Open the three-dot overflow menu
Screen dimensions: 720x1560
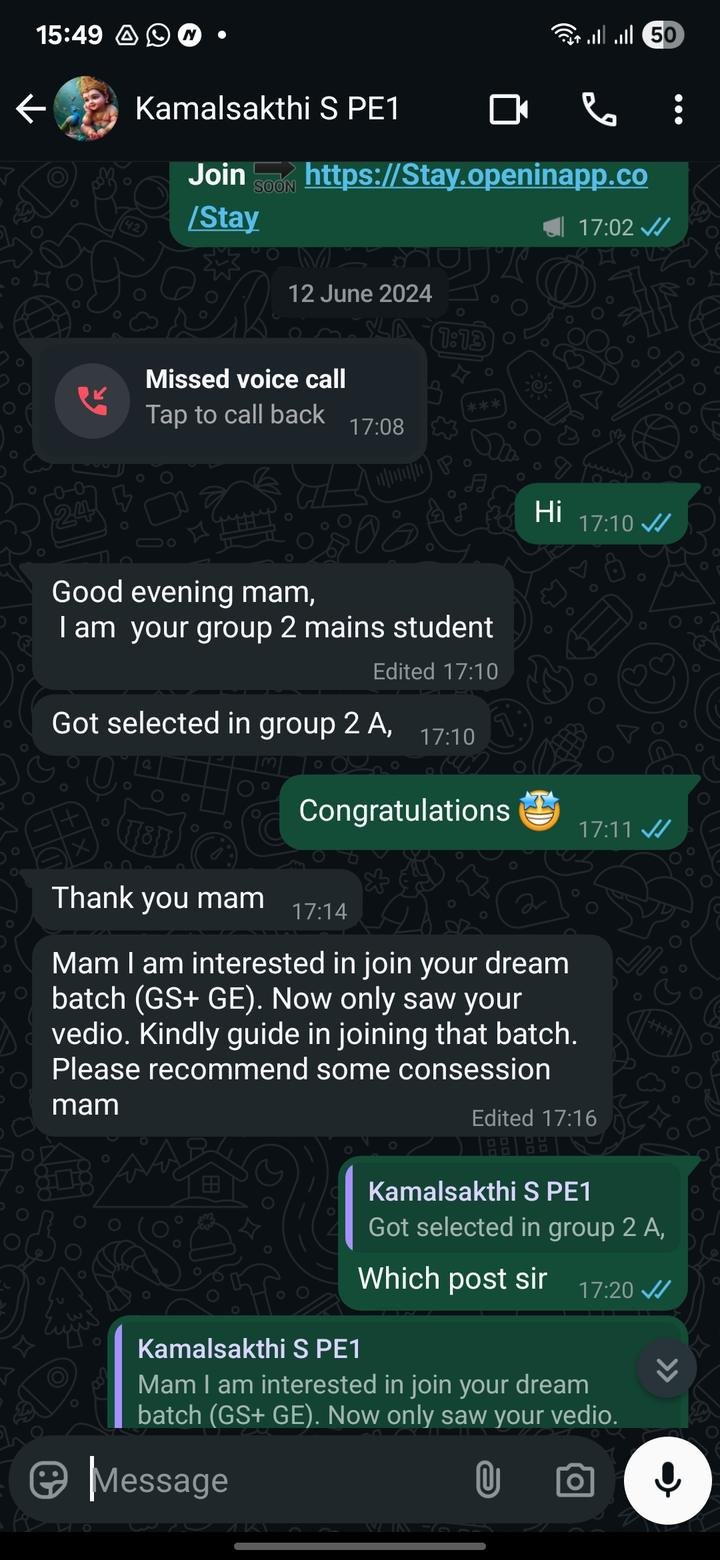point(678,109)
